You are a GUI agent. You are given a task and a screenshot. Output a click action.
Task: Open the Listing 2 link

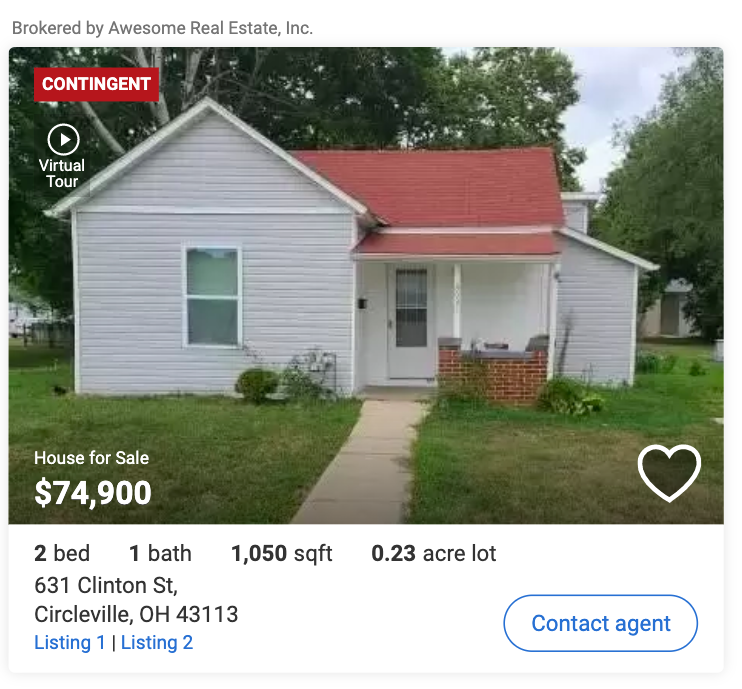(157, 642)
